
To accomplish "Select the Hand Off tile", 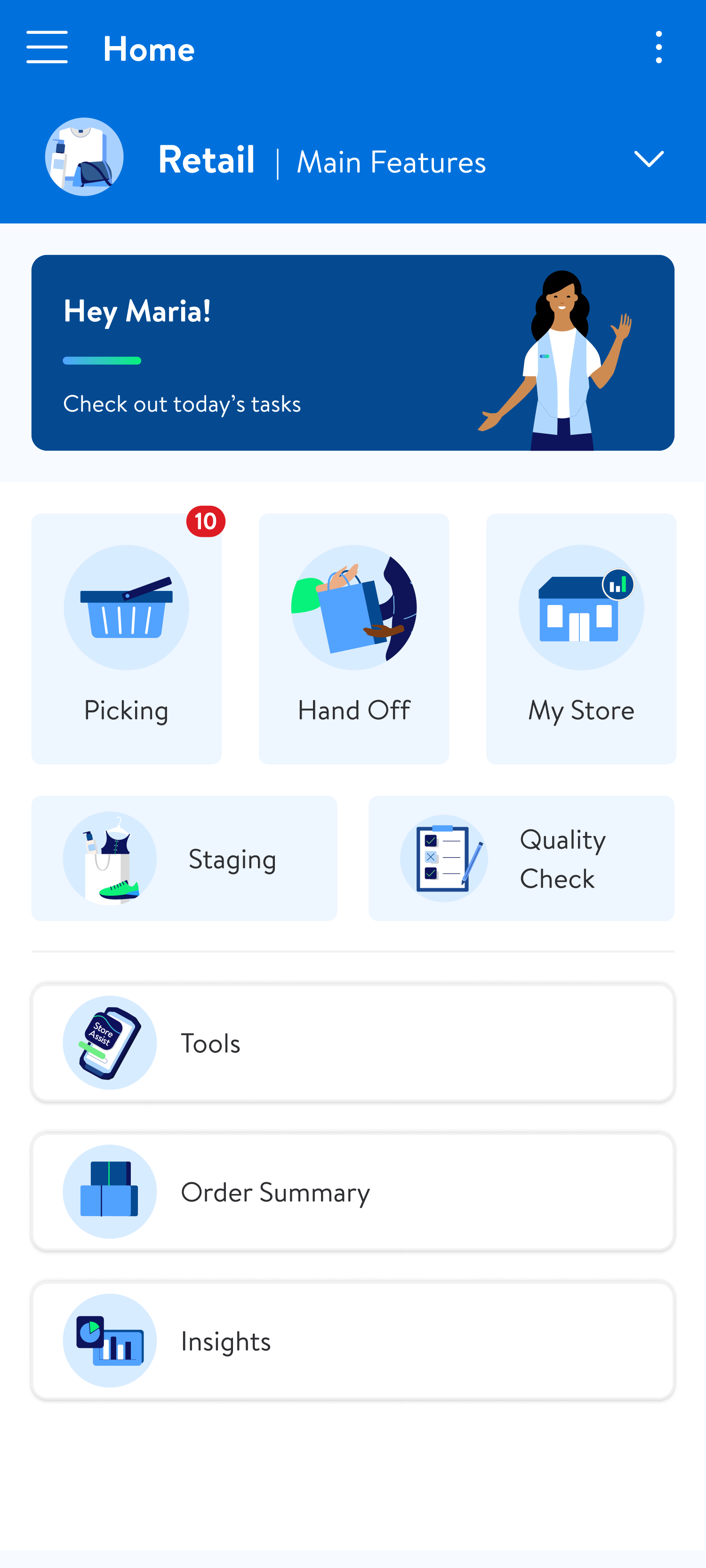I will click(x=353, y=638).
